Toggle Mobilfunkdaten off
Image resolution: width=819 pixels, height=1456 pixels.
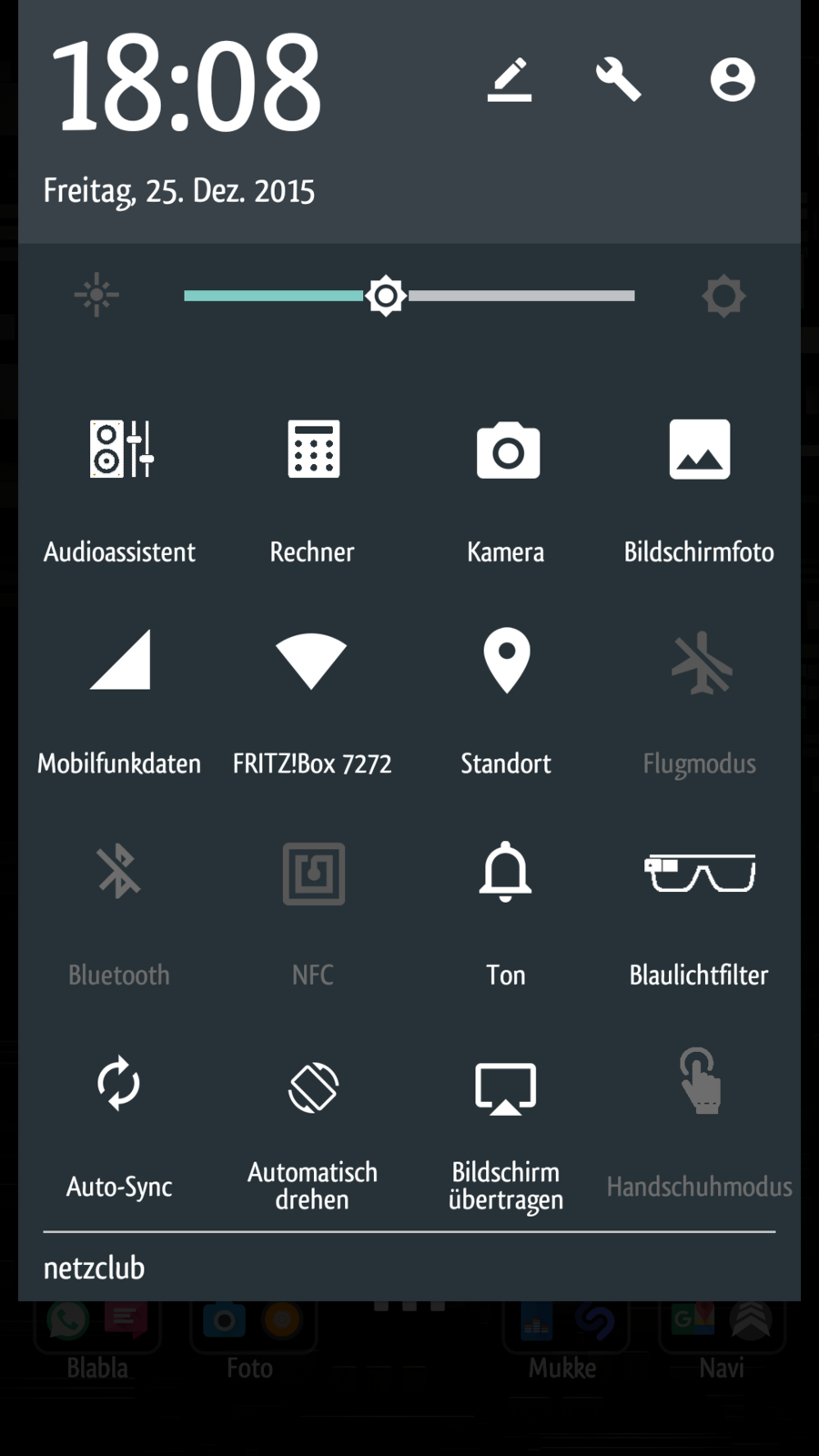(x=120, y=661)
